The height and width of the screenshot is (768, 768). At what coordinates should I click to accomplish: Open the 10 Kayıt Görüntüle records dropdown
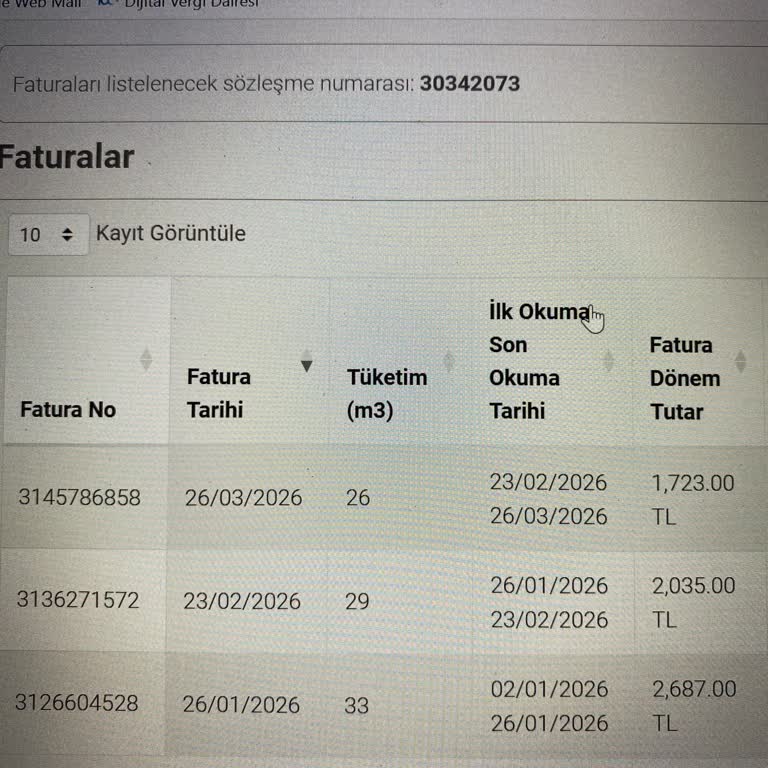pos(48,235)
